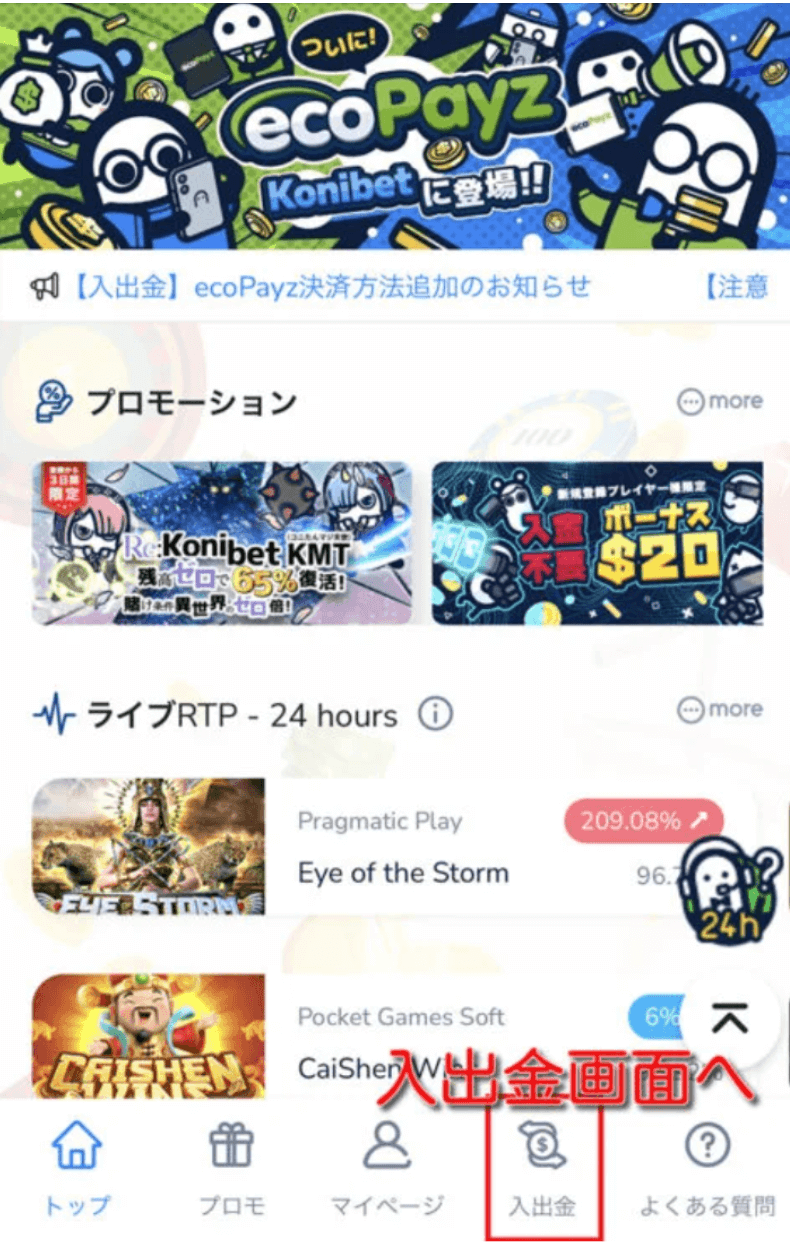Image resolution: width=790 pixels, height=1246 pixels.
Task: Open the Eye of the Storm game thumbnail
Action: [150, 848]
